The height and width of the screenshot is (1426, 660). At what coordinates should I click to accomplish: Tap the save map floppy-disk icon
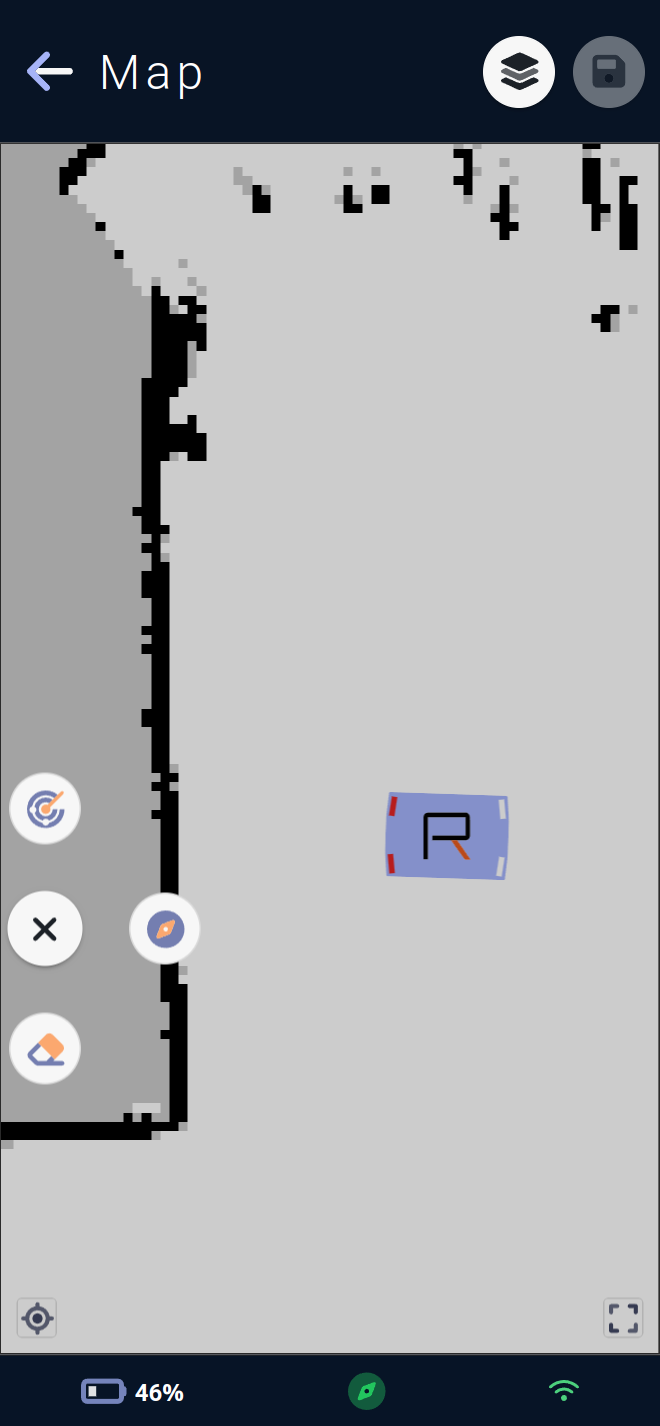(609, 72)
